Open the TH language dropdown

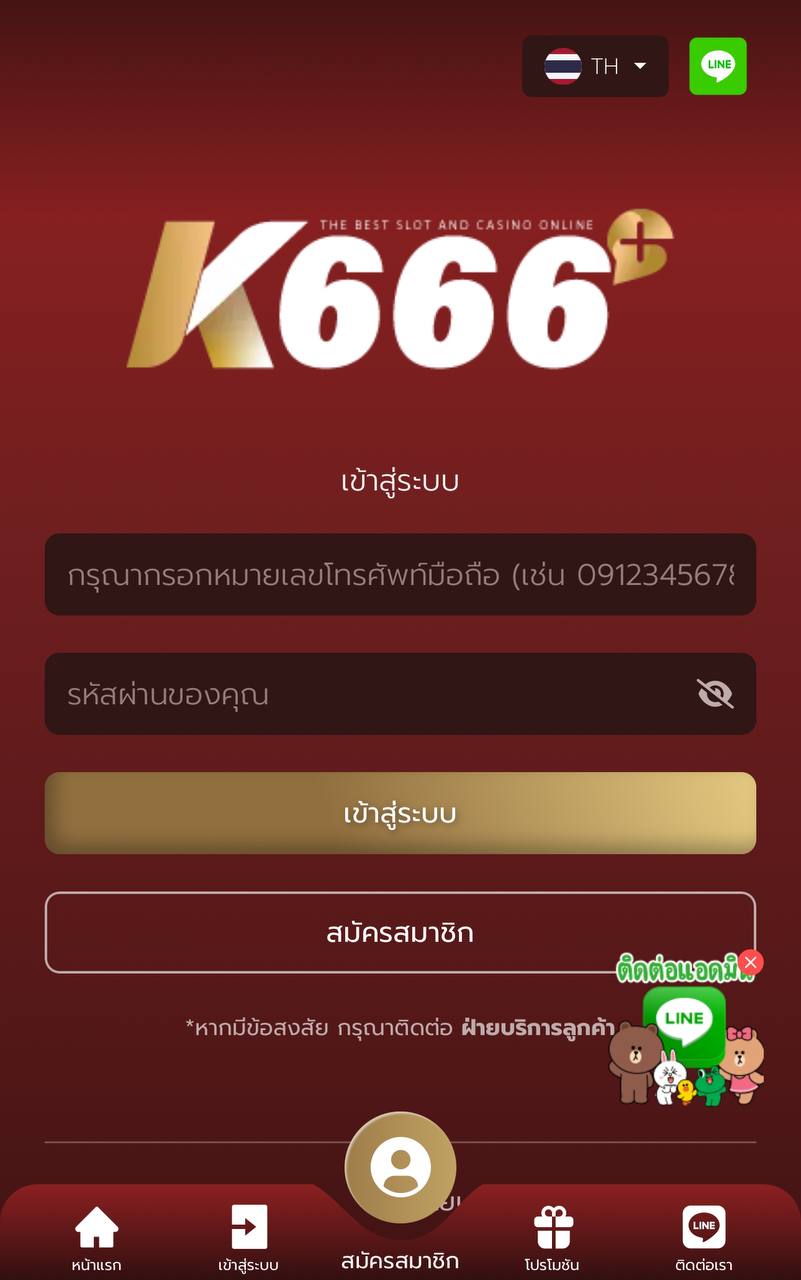[595, 66]
